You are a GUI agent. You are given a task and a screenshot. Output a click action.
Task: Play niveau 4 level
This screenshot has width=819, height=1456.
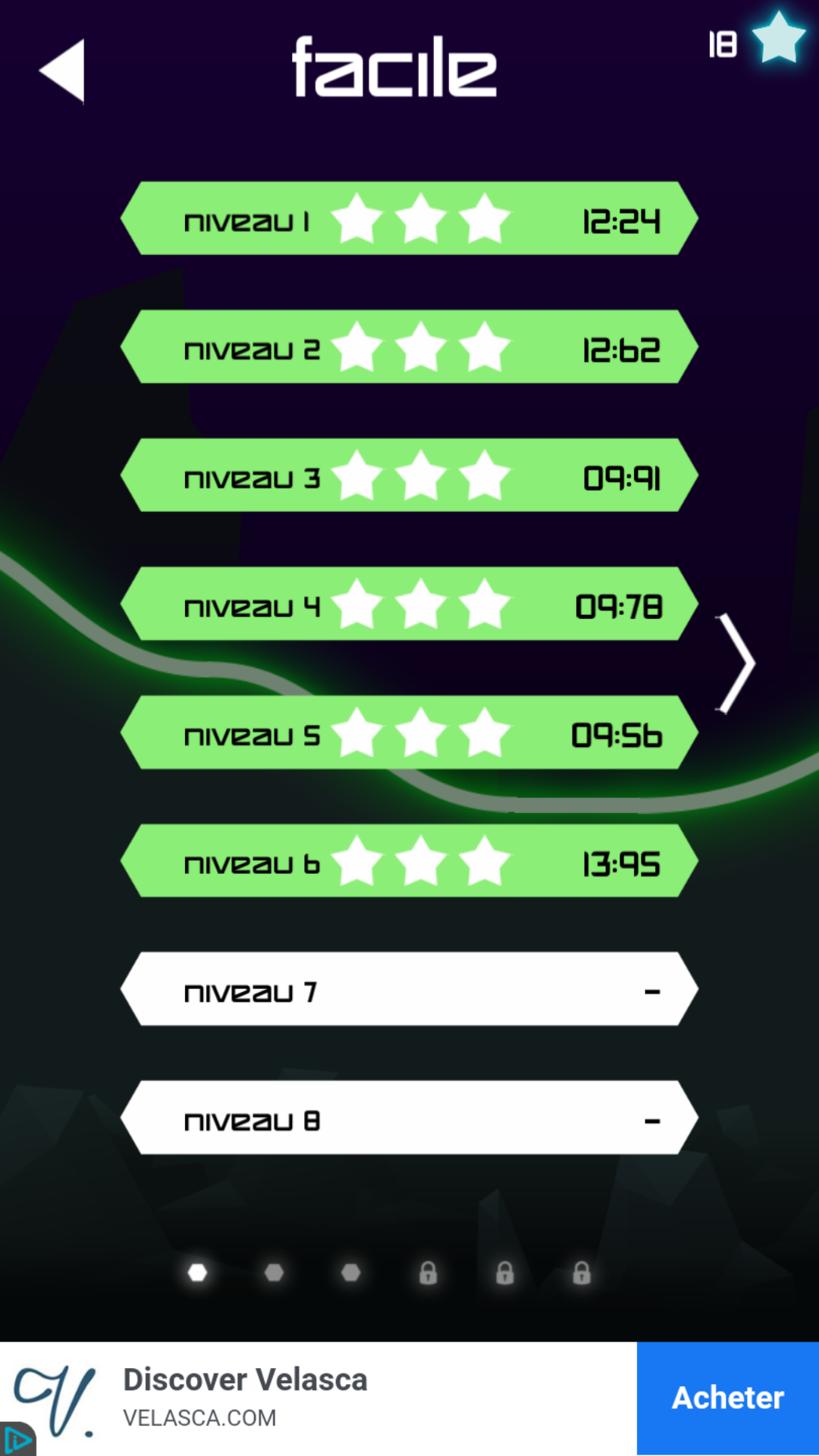(409, 604)
